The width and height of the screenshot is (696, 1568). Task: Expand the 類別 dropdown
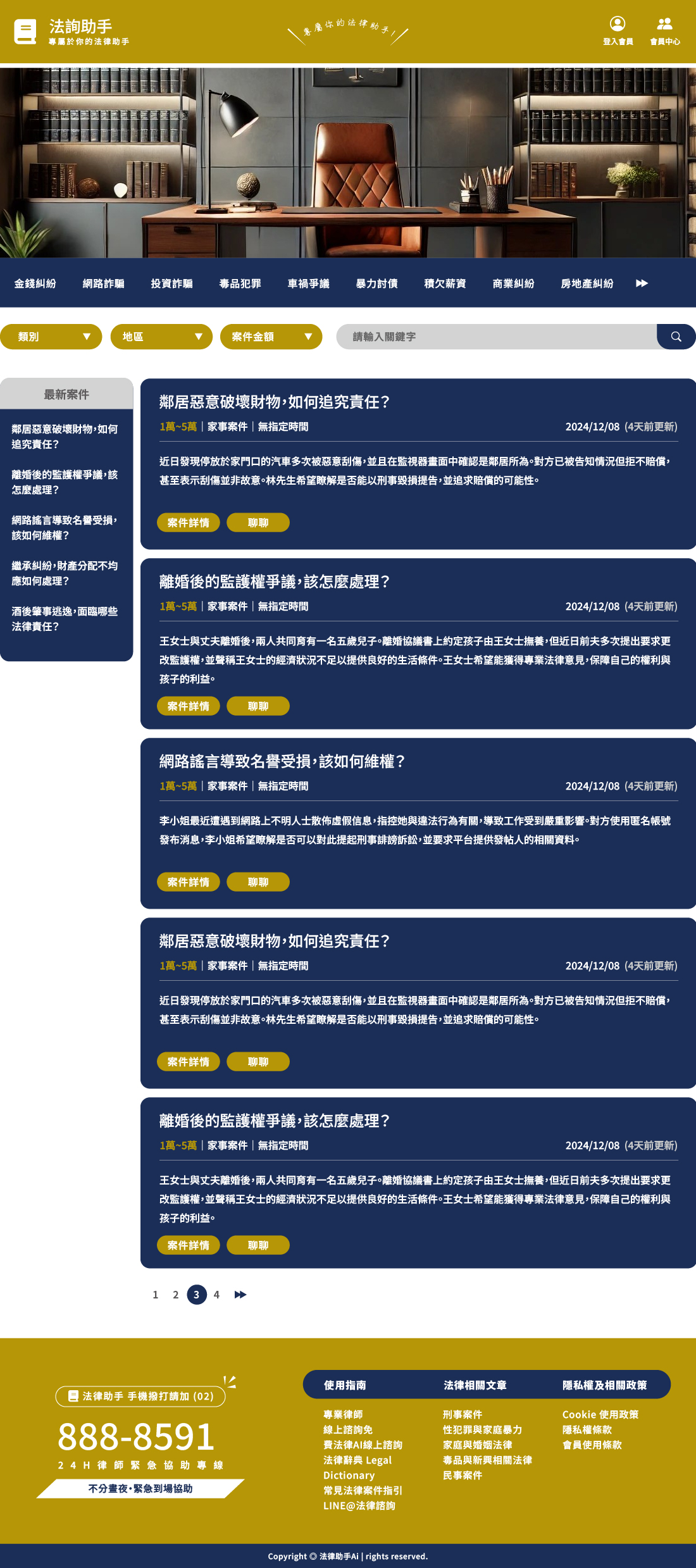pos(51,337)
